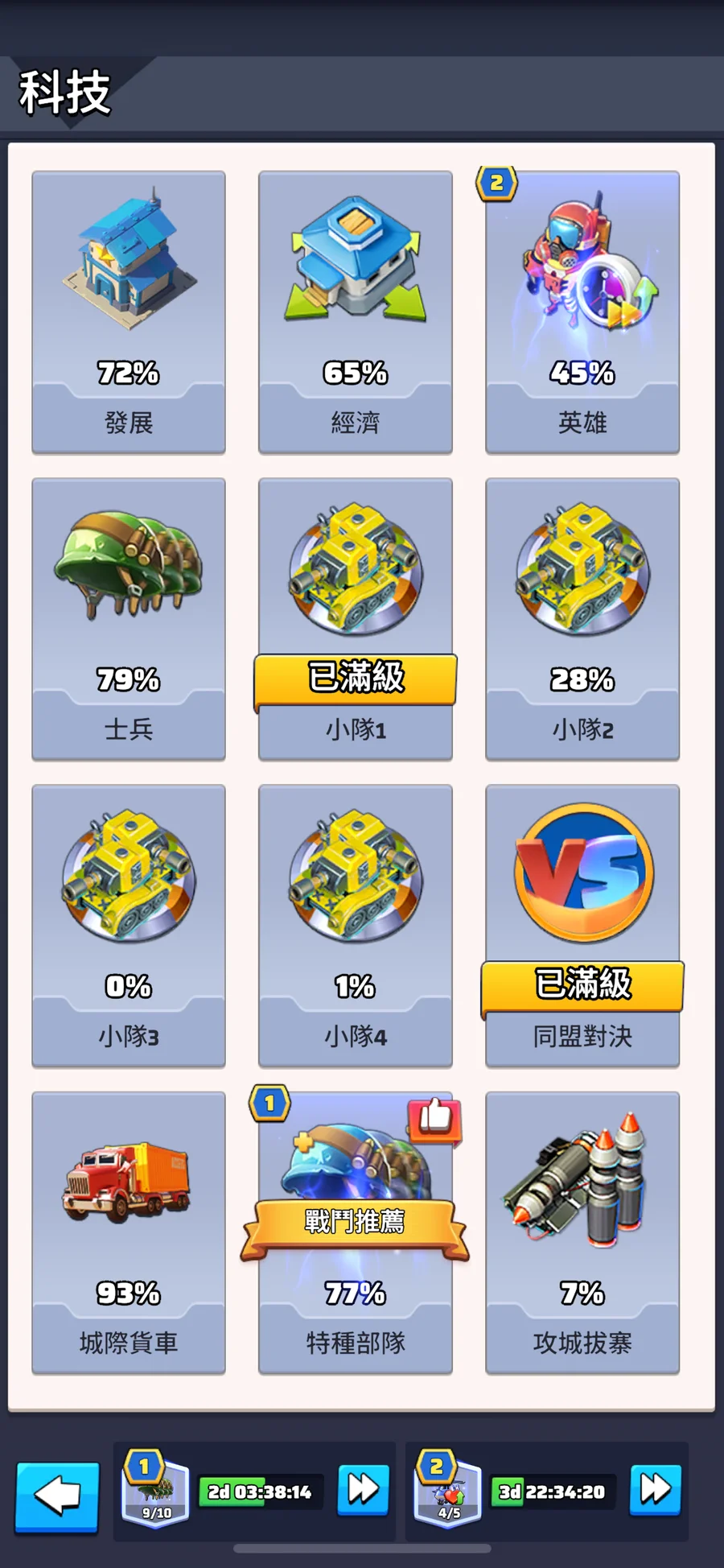Speed up research queue 2
Screen dimensions: 724x1568
655,1490
